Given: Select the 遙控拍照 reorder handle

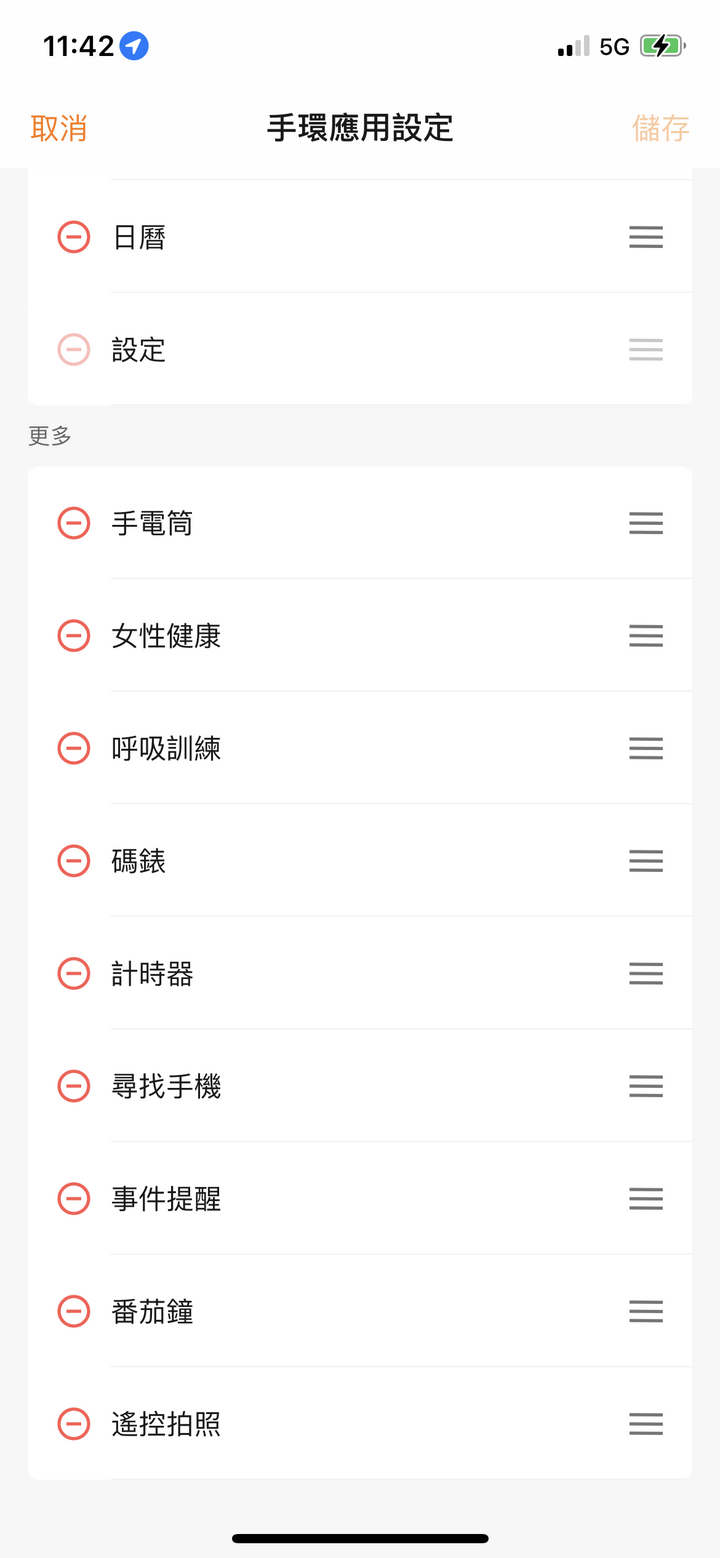Looking at the screenshot, I should (646, 1424).
